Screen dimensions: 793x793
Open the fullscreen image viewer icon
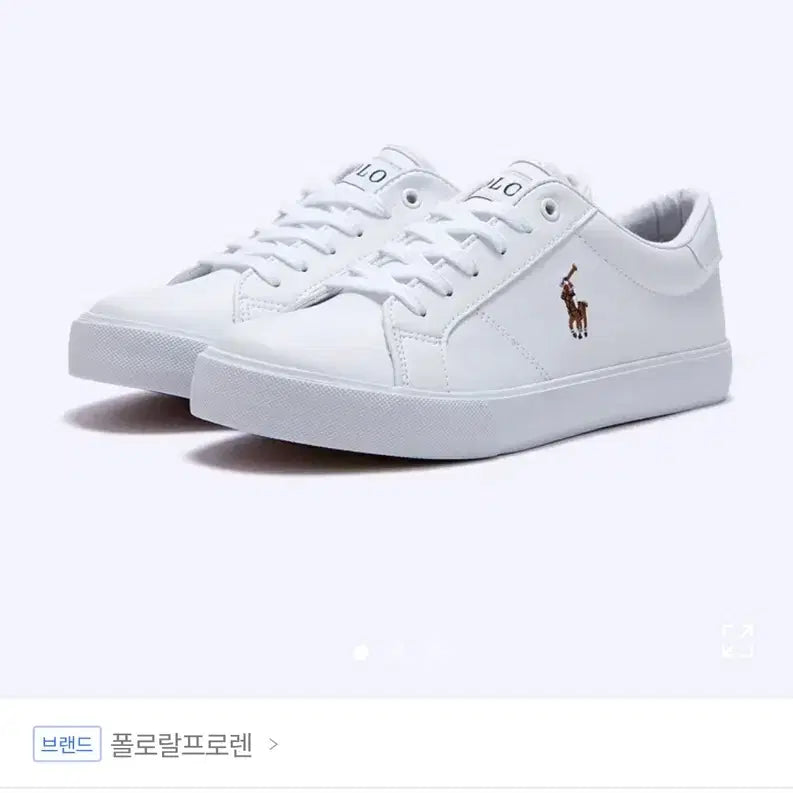(738, 641)
